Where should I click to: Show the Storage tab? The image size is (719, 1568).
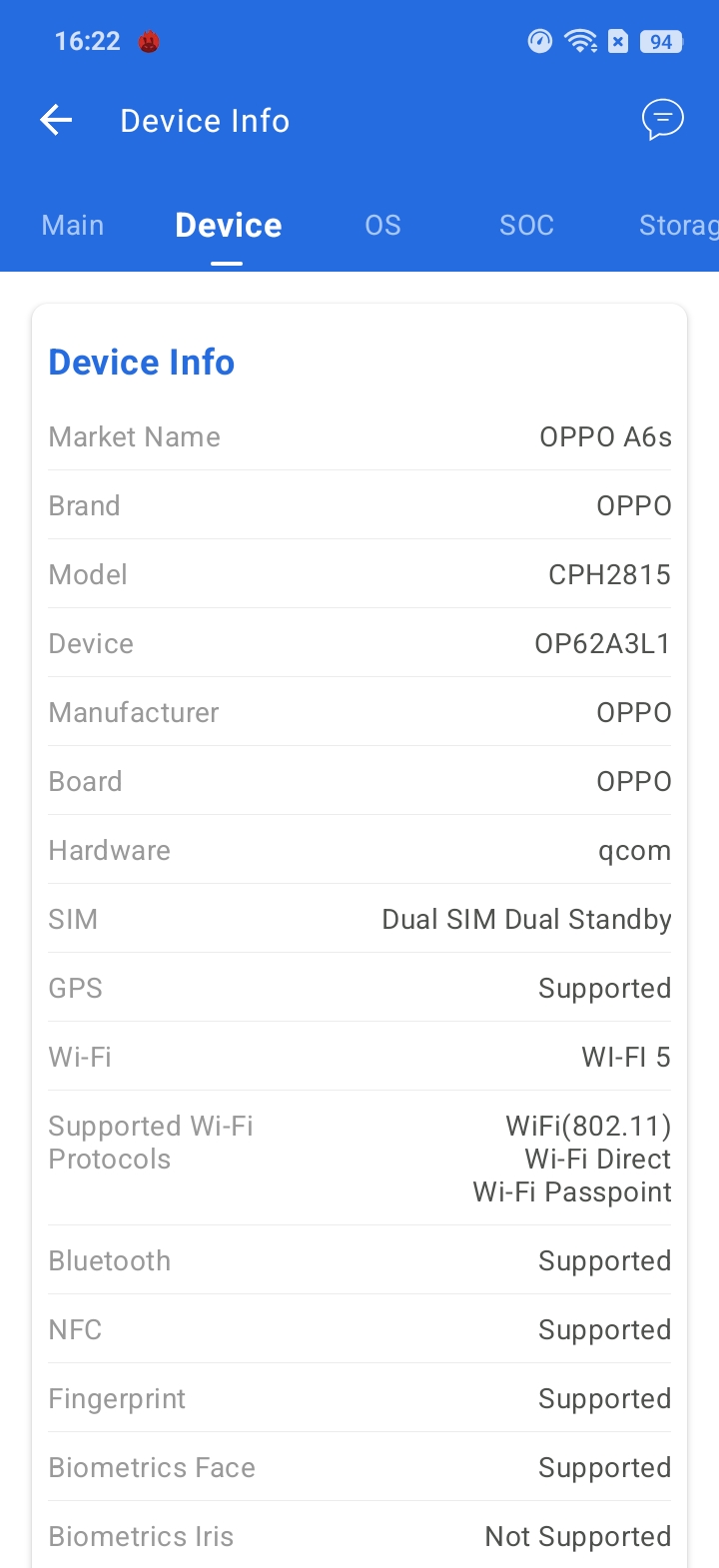[677, 226]
